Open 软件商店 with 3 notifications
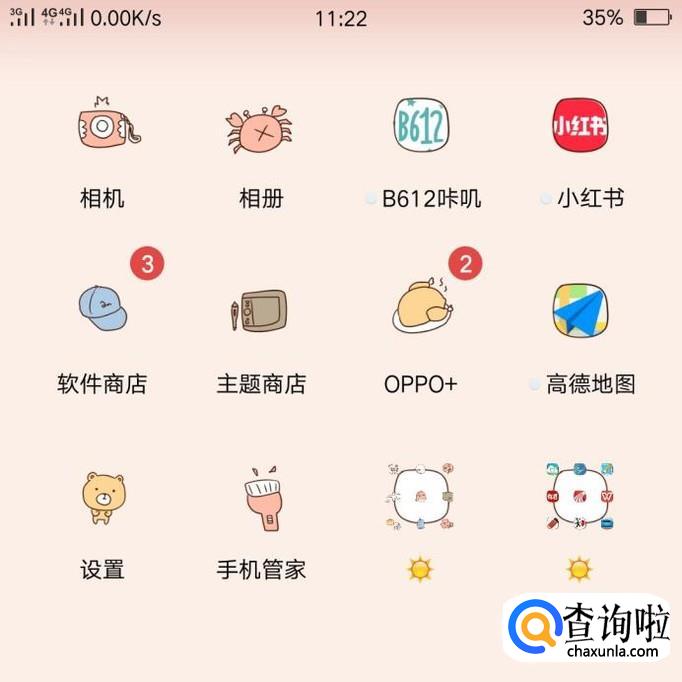The width and height of the screenshot is (682, 682). point(102,309)
